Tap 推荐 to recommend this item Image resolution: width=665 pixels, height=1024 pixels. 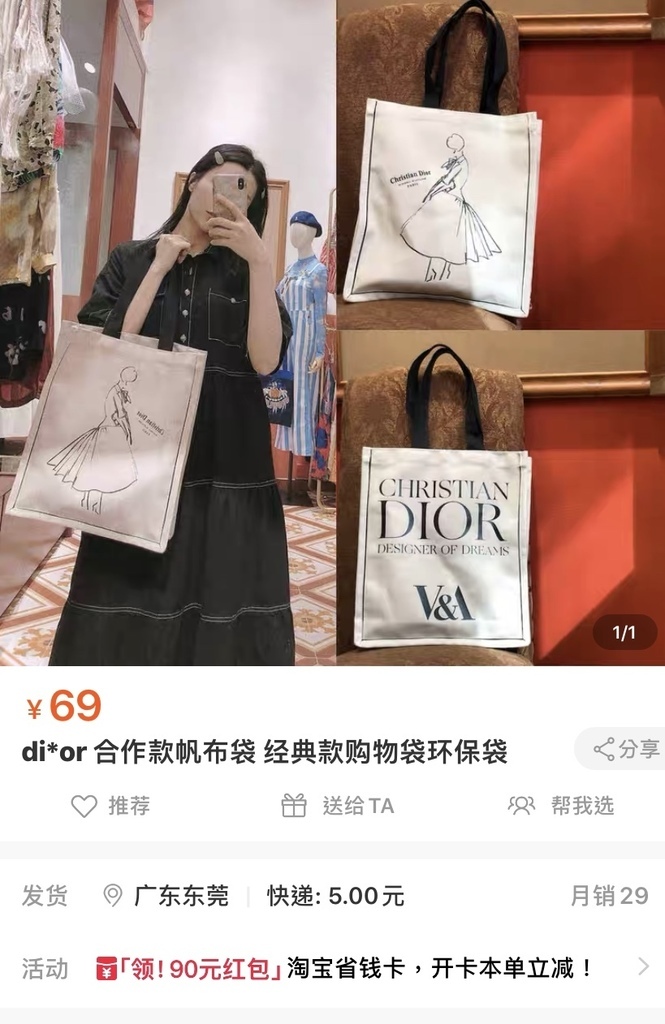[x=111, y=806]
